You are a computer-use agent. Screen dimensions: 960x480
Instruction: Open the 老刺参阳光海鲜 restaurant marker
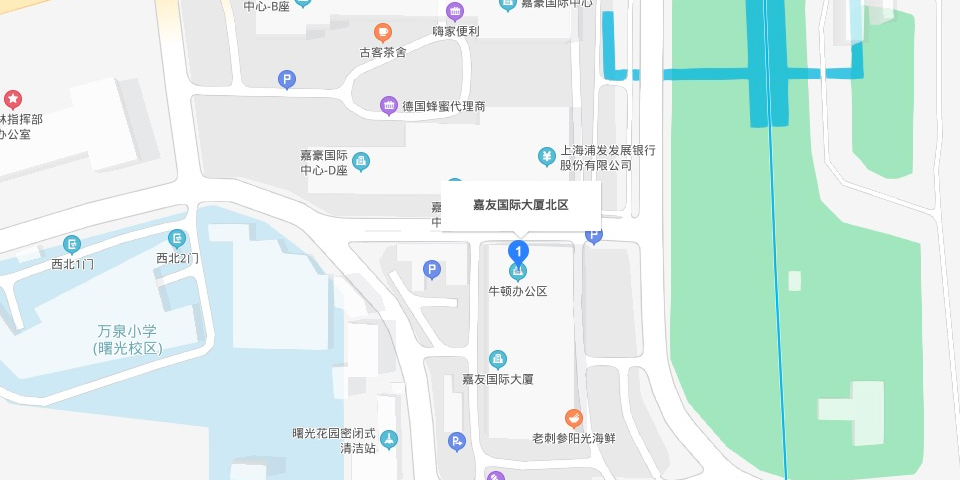tap(573, 418)
